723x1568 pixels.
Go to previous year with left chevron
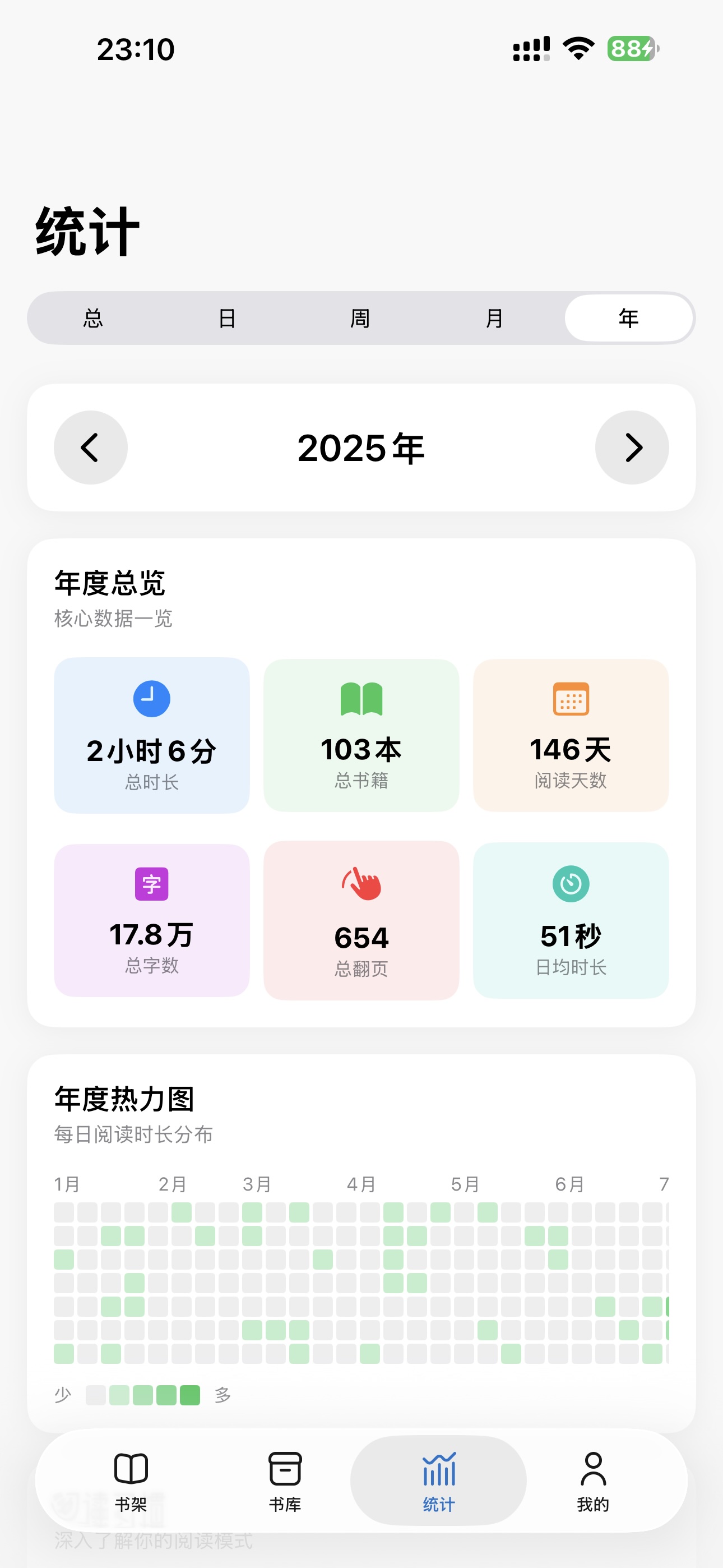coord(90,448)
